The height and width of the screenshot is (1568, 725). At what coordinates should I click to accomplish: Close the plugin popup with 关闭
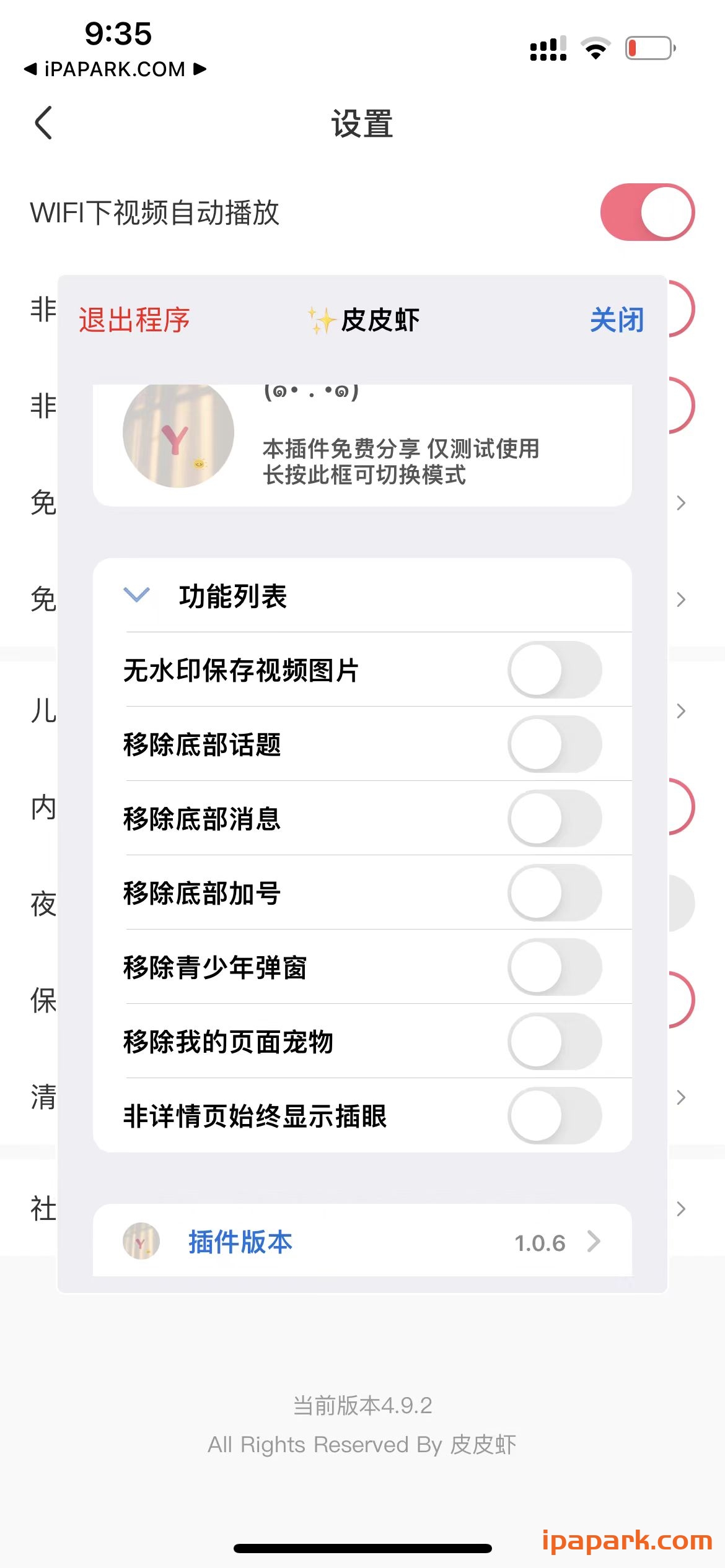[617, 320]
